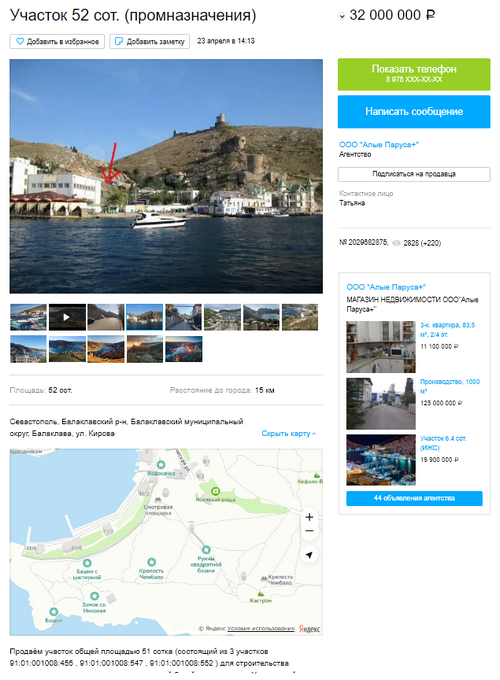The height and width of the screenshot is (680, 500).
Task: Play the video thumbnail in the gallery
Action: point(67,317)
